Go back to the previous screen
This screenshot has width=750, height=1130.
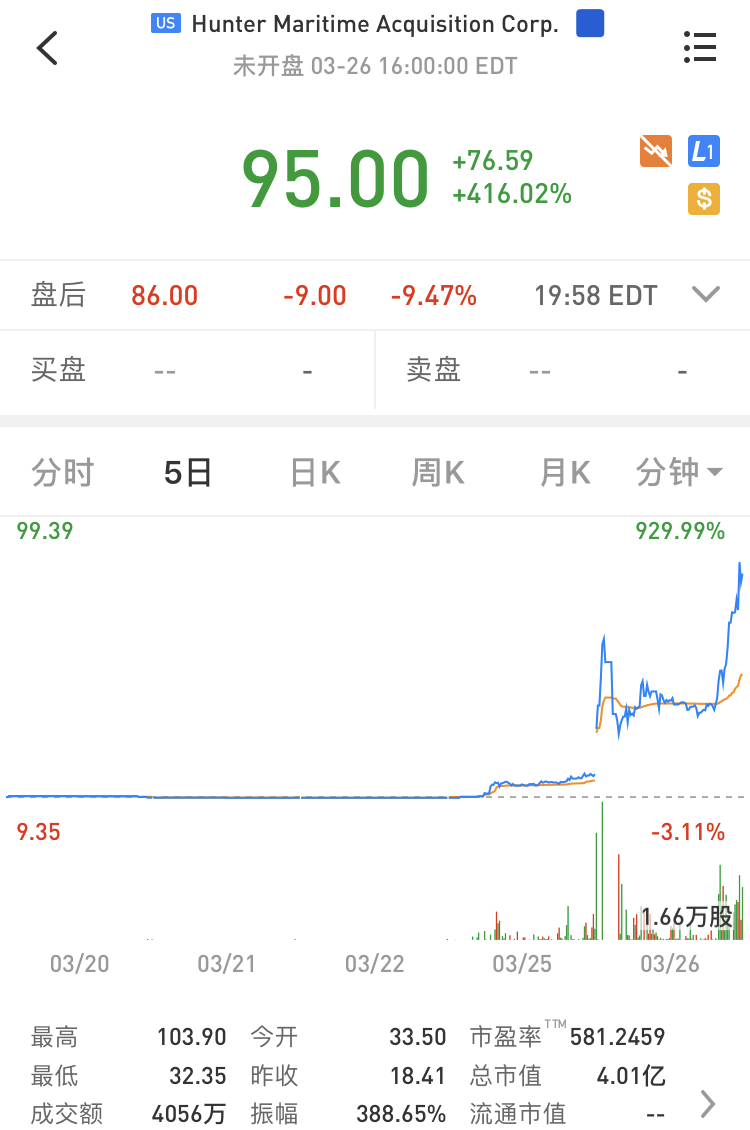pyautogui.click(x=47, y=47)
